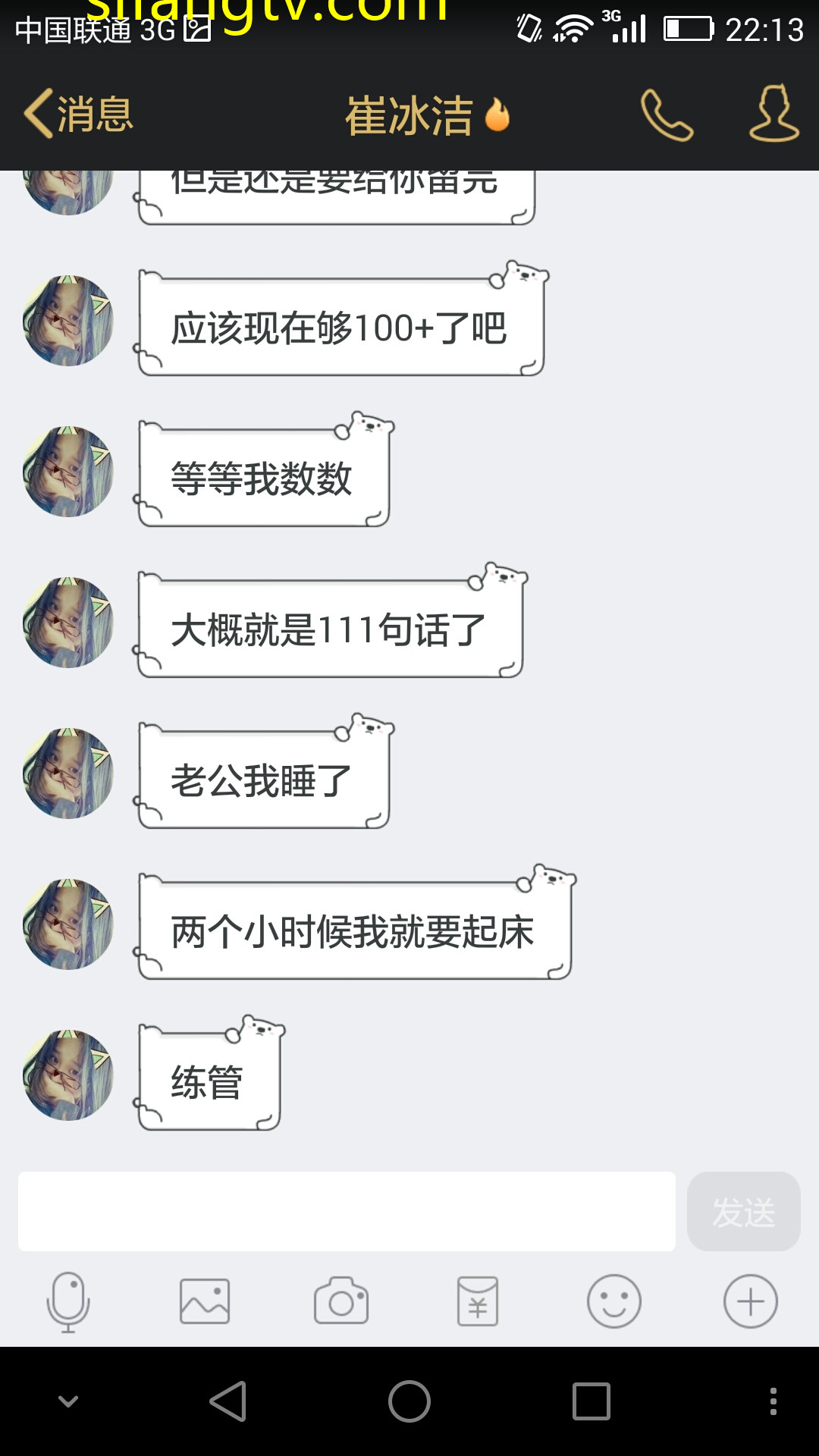Open the photo gallery picker
Image resolution: width=819 pixels, height=1456 pixels.
pos(205,1301)
